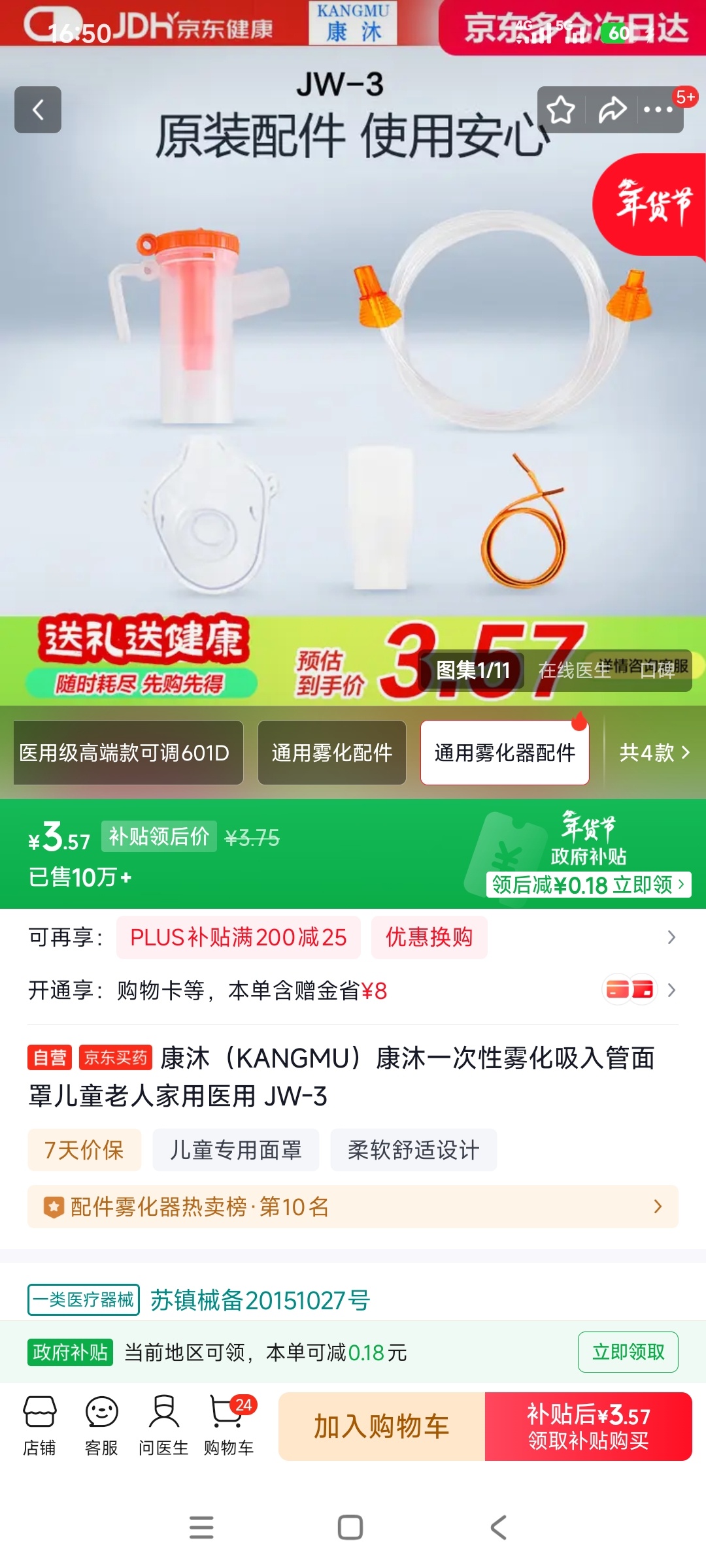Screen dimensions: 706x1568
Task: Open the 购物卡等 bonus savings row
Action: pyautogui.click(x=353, y=990)
